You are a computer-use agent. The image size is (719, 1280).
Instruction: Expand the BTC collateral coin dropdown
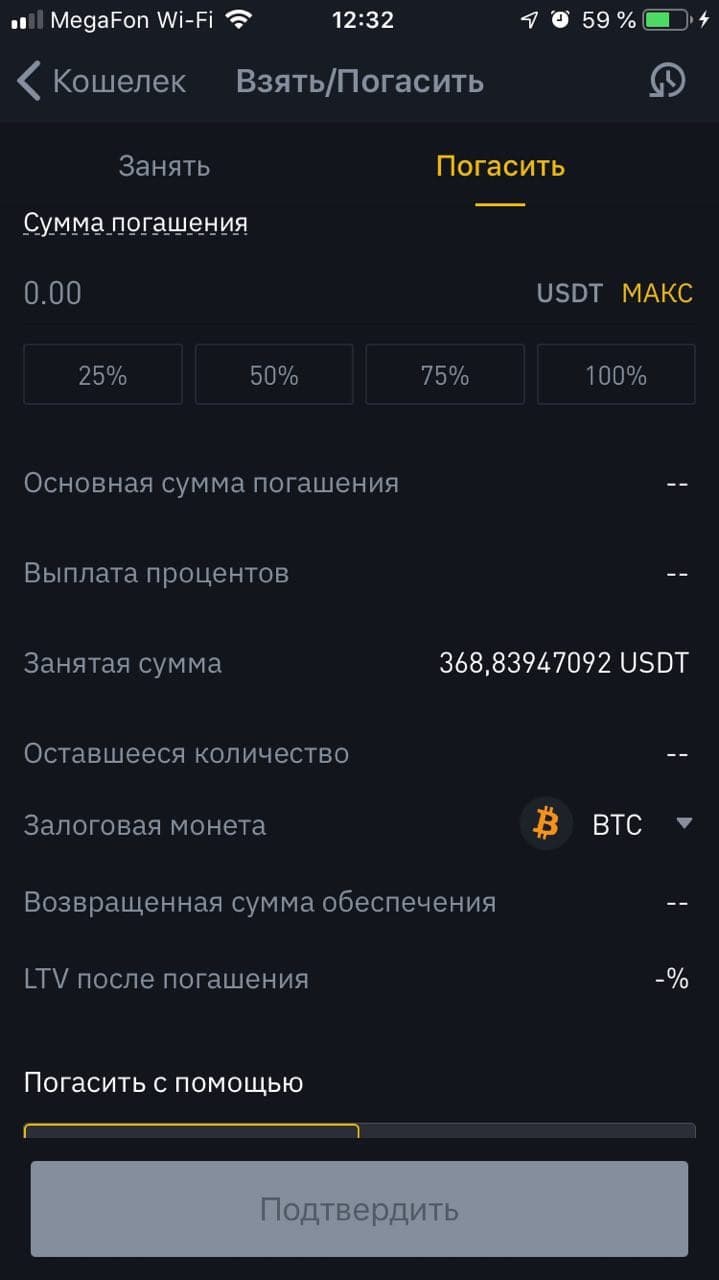click(x=607, y=825)
